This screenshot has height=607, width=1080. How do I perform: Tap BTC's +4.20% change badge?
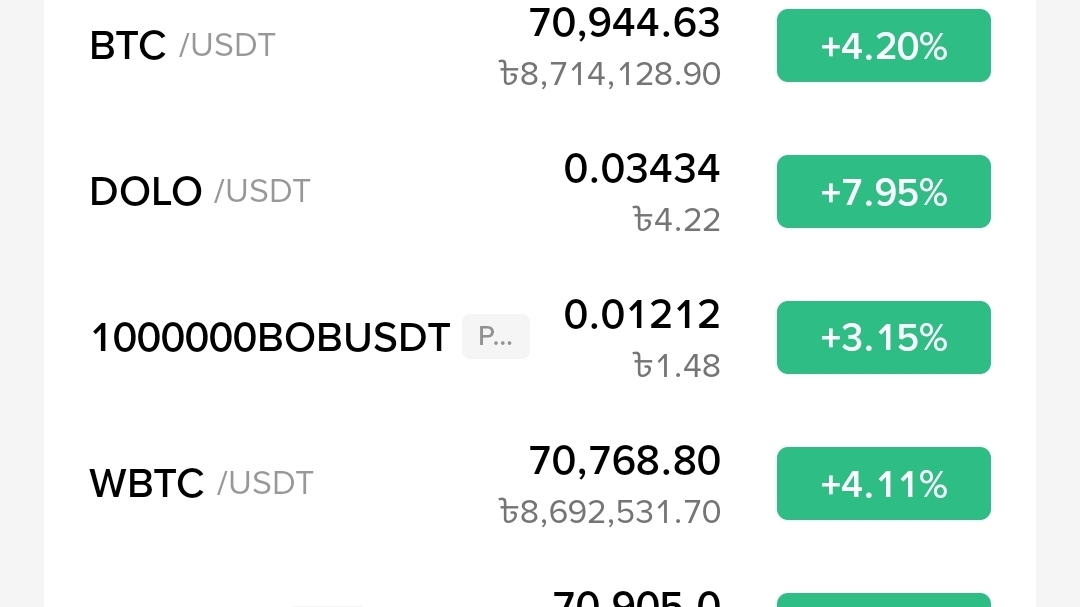[883, 46]
